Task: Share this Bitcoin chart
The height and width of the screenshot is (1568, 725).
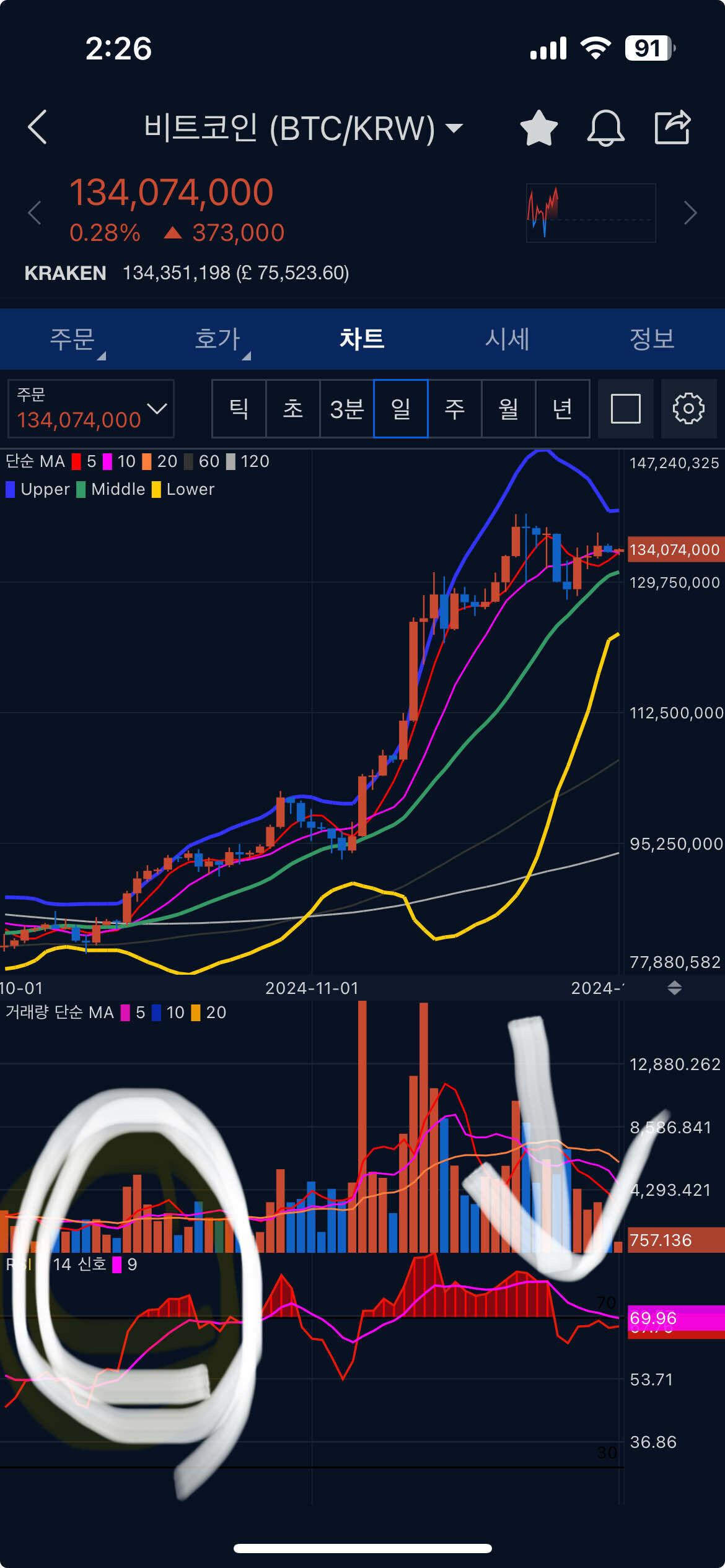Action: (672, 127)
